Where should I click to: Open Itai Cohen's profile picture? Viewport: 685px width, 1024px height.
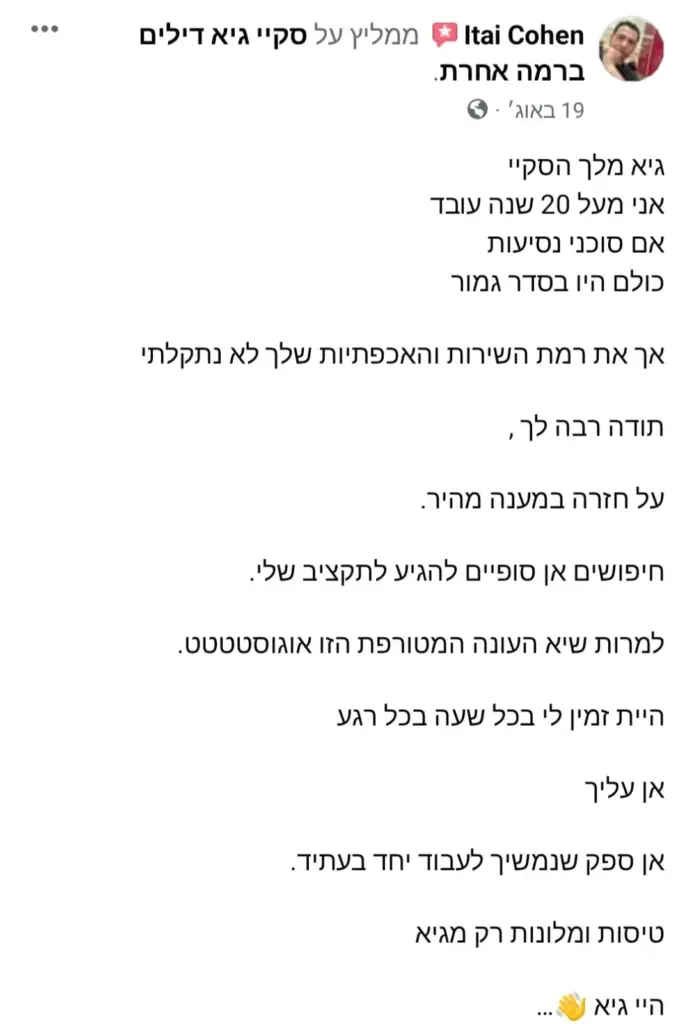pos(631,50)
